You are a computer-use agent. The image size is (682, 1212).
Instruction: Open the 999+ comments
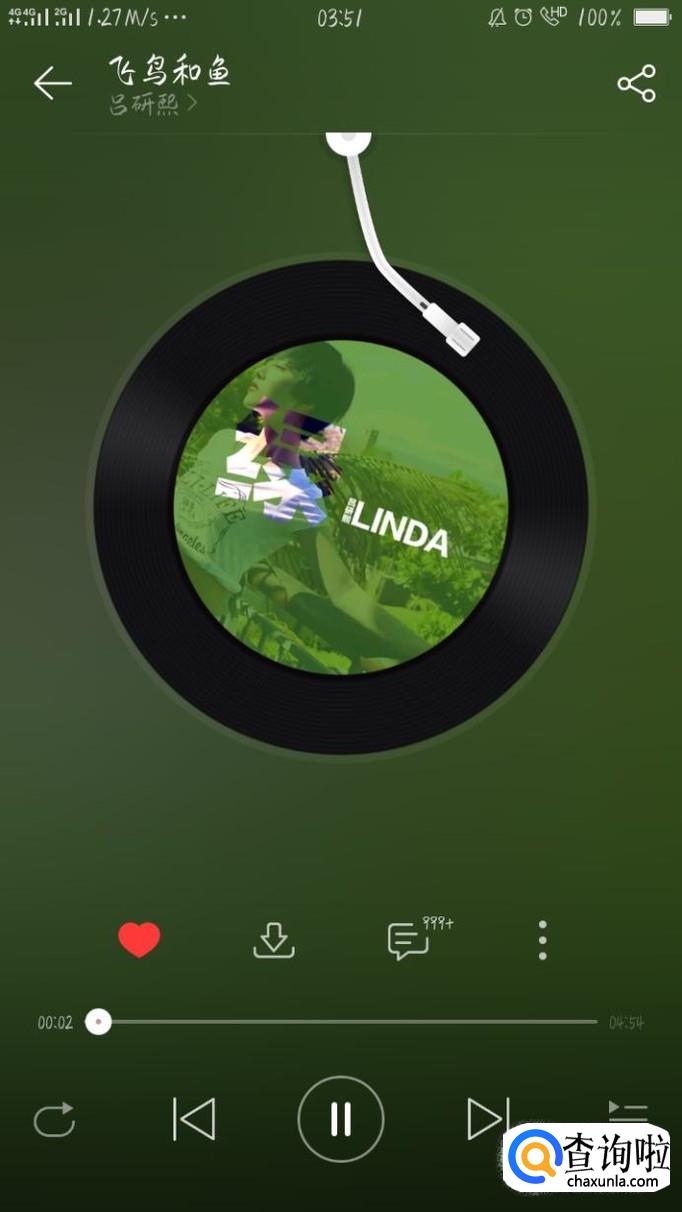pos(408,941)
